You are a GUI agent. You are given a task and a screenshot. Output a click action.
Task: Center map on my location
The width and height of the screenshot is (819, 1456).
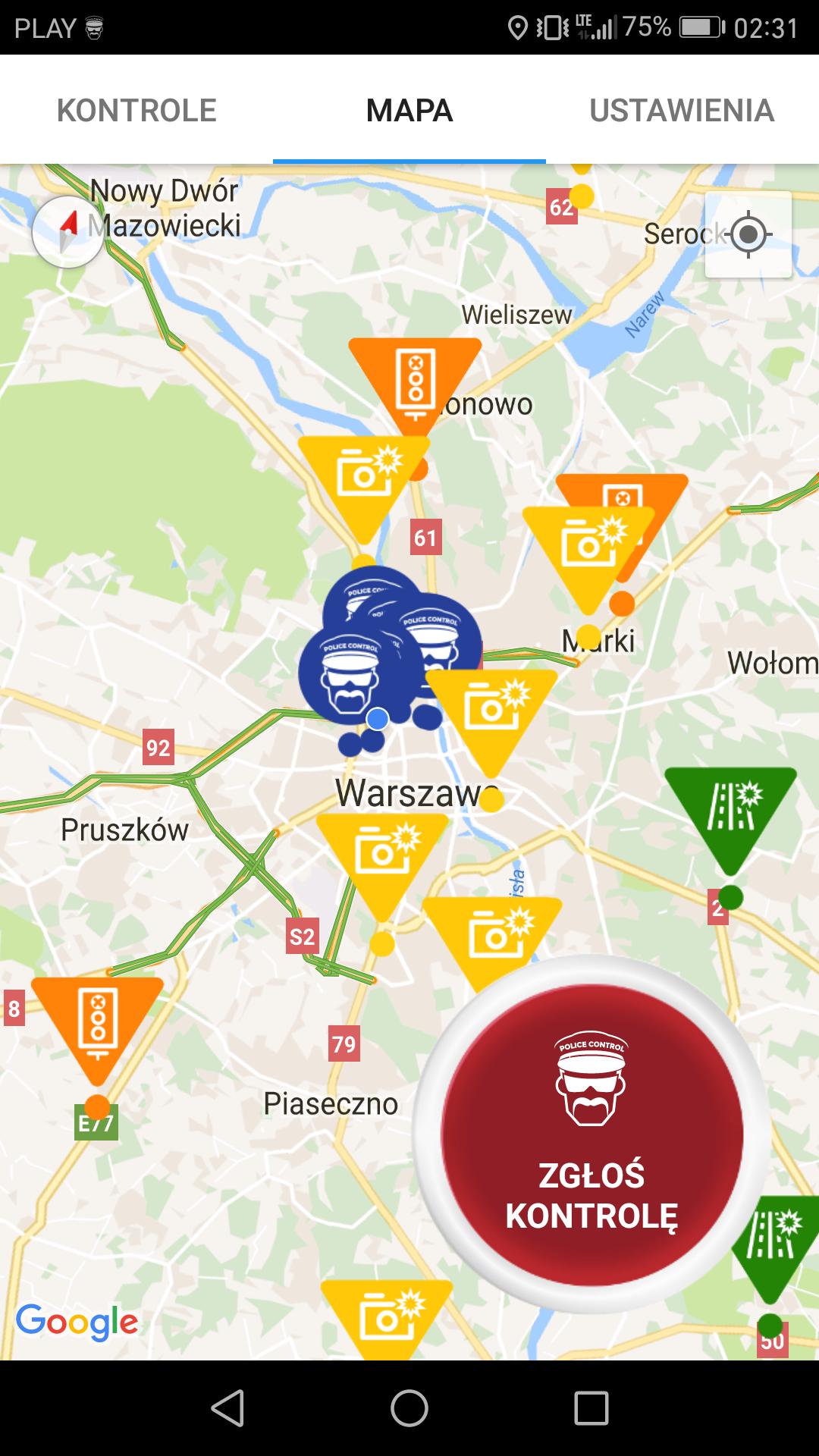748,234
